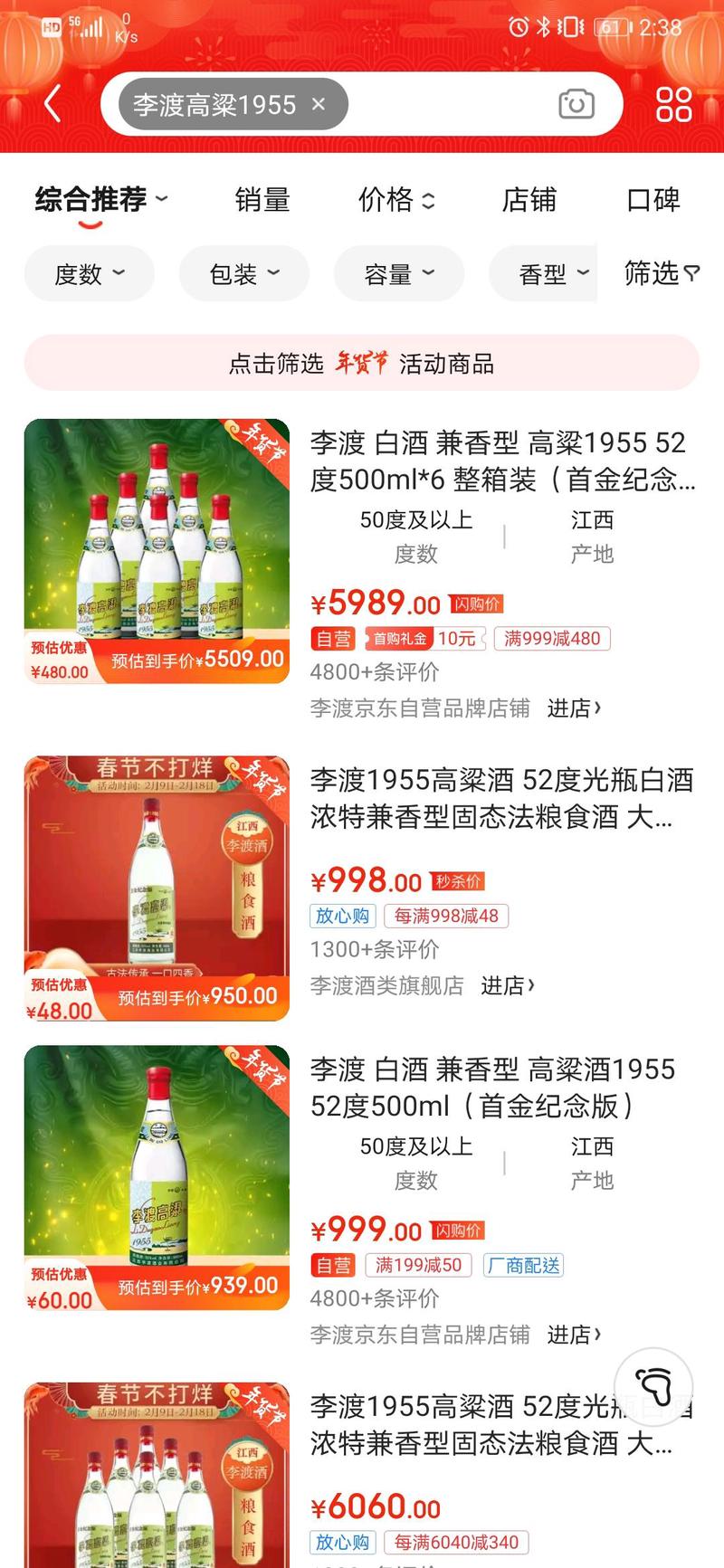Open the ¥999 首金纪念版 500ml product
This screenshot has width=724, height=1568.
coord(493,1087)
